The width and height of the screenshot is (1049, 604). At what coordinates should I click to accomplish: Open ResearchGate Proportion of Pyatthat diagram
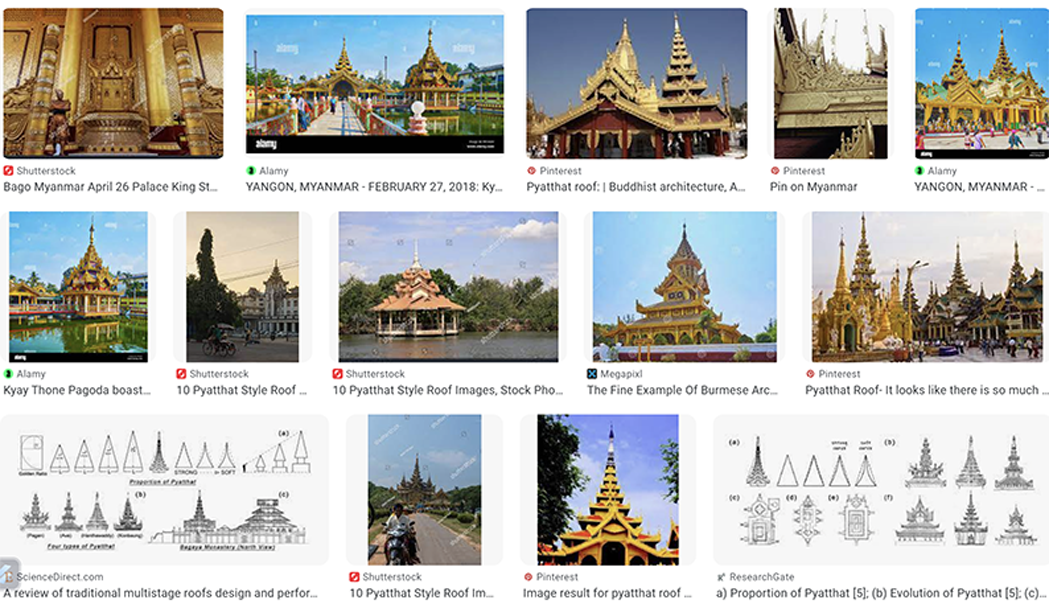pyautogui.click(x=881, y=490)
